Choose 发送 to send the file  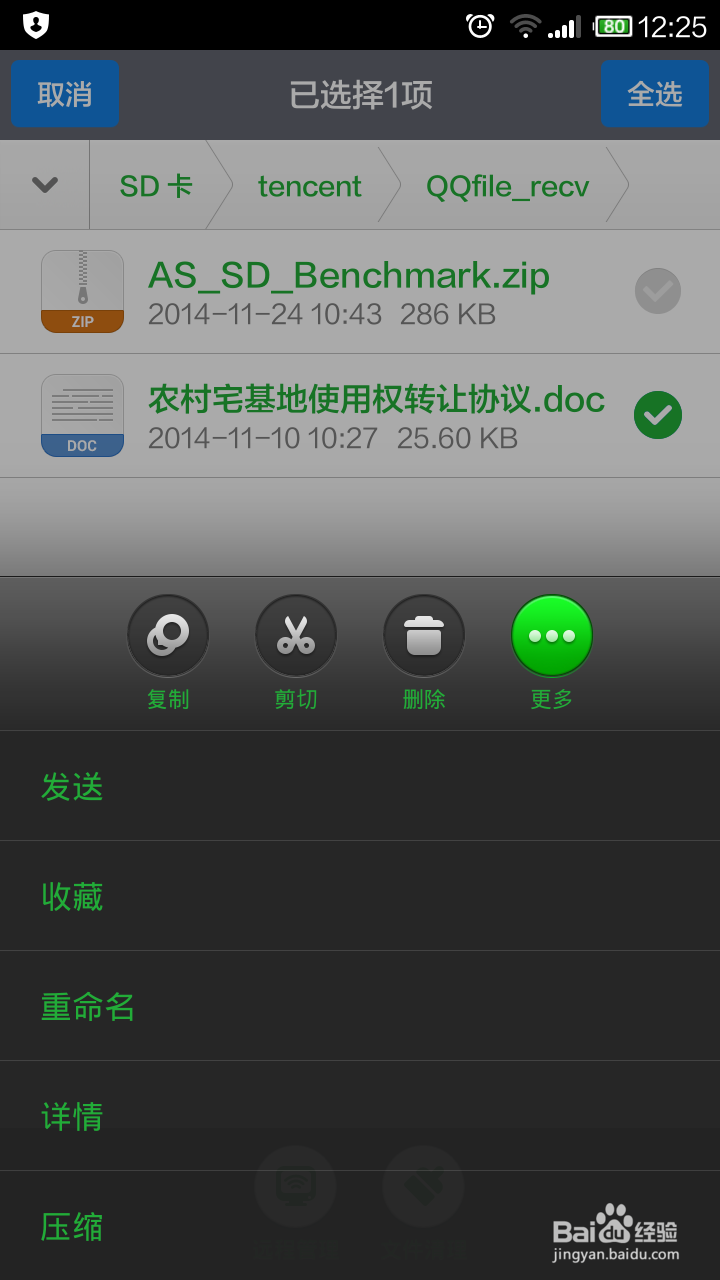(72, 786)
